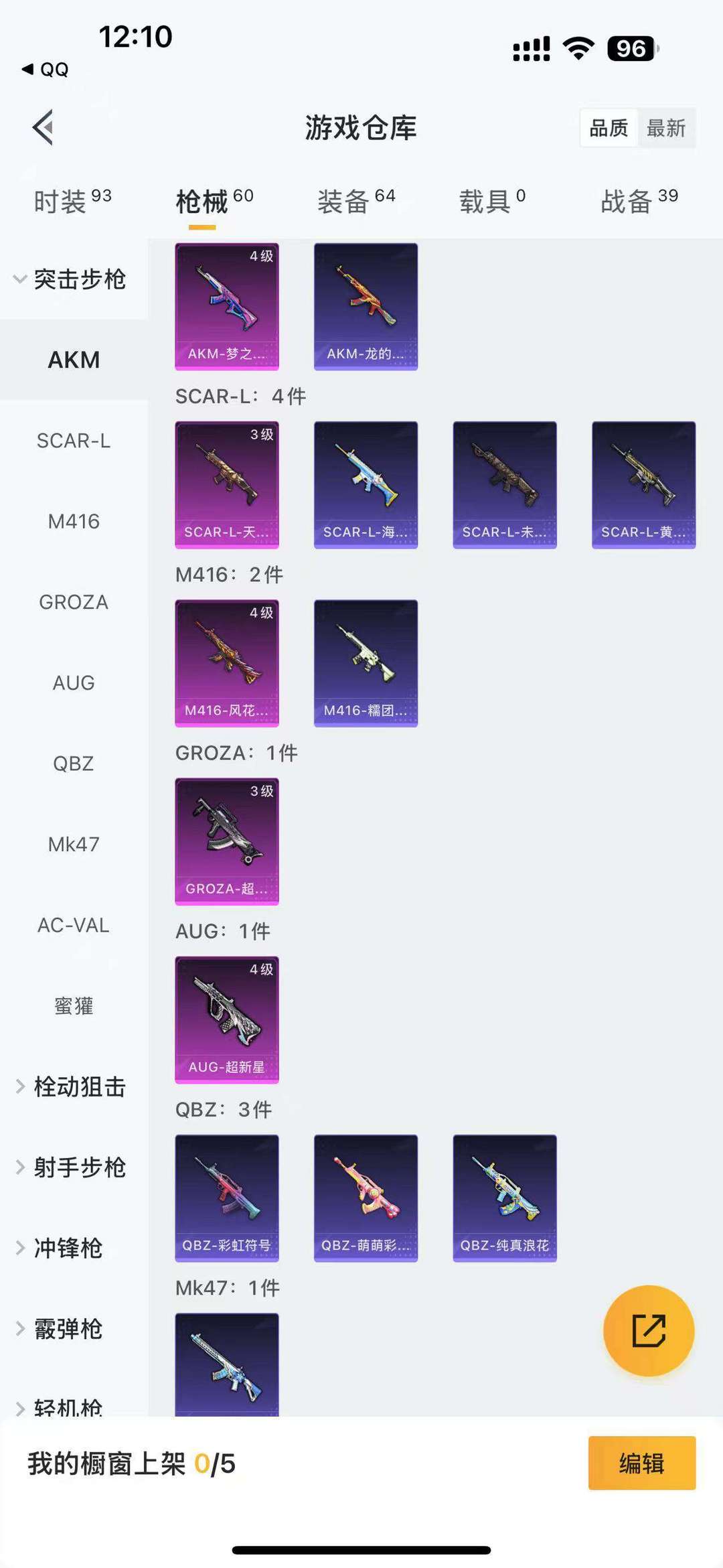Select M416 in the side list
The image size is (723, 1568).
click(74, 521)
